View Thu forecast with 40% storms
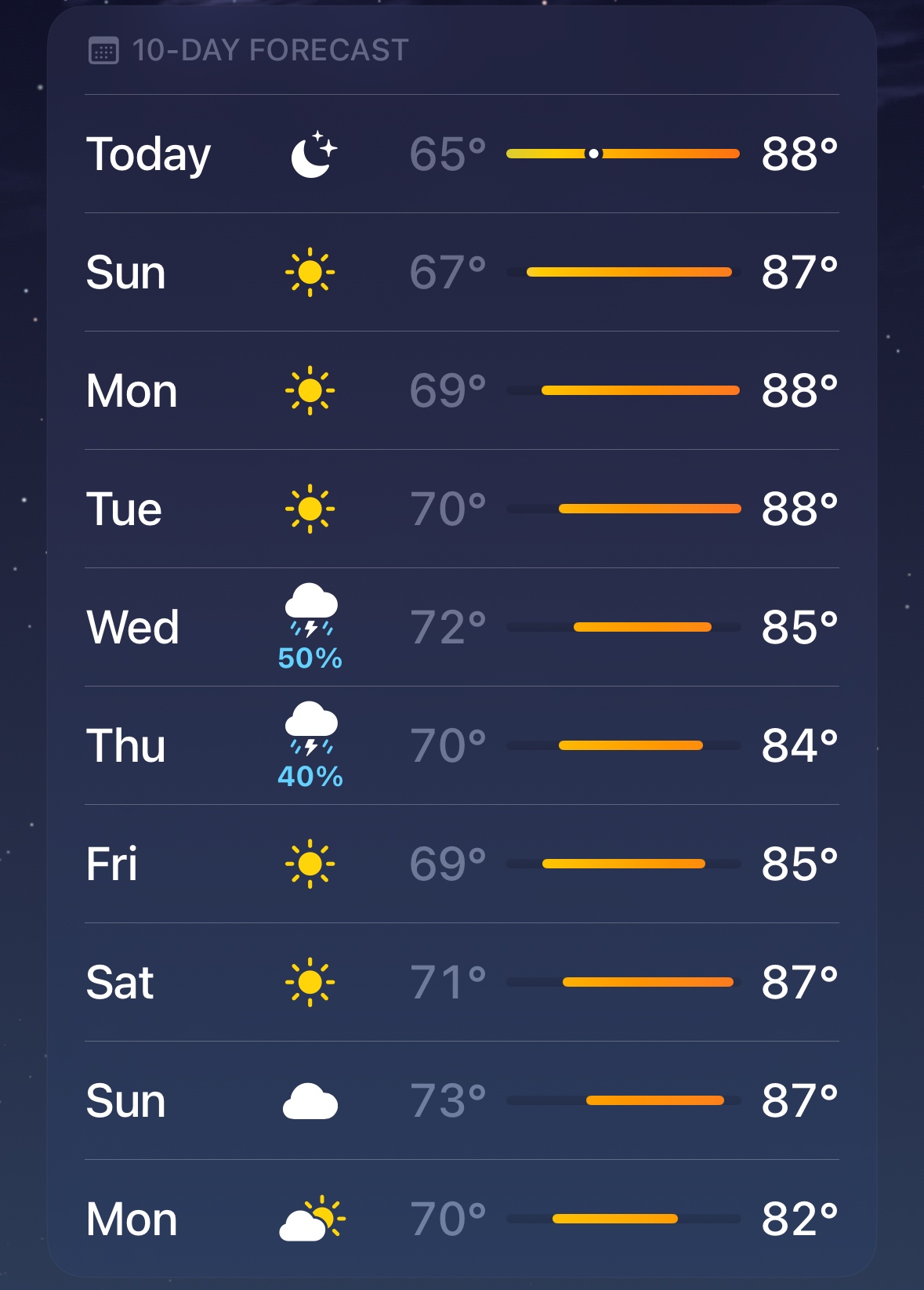924x1290 pixels. [462, 745]
